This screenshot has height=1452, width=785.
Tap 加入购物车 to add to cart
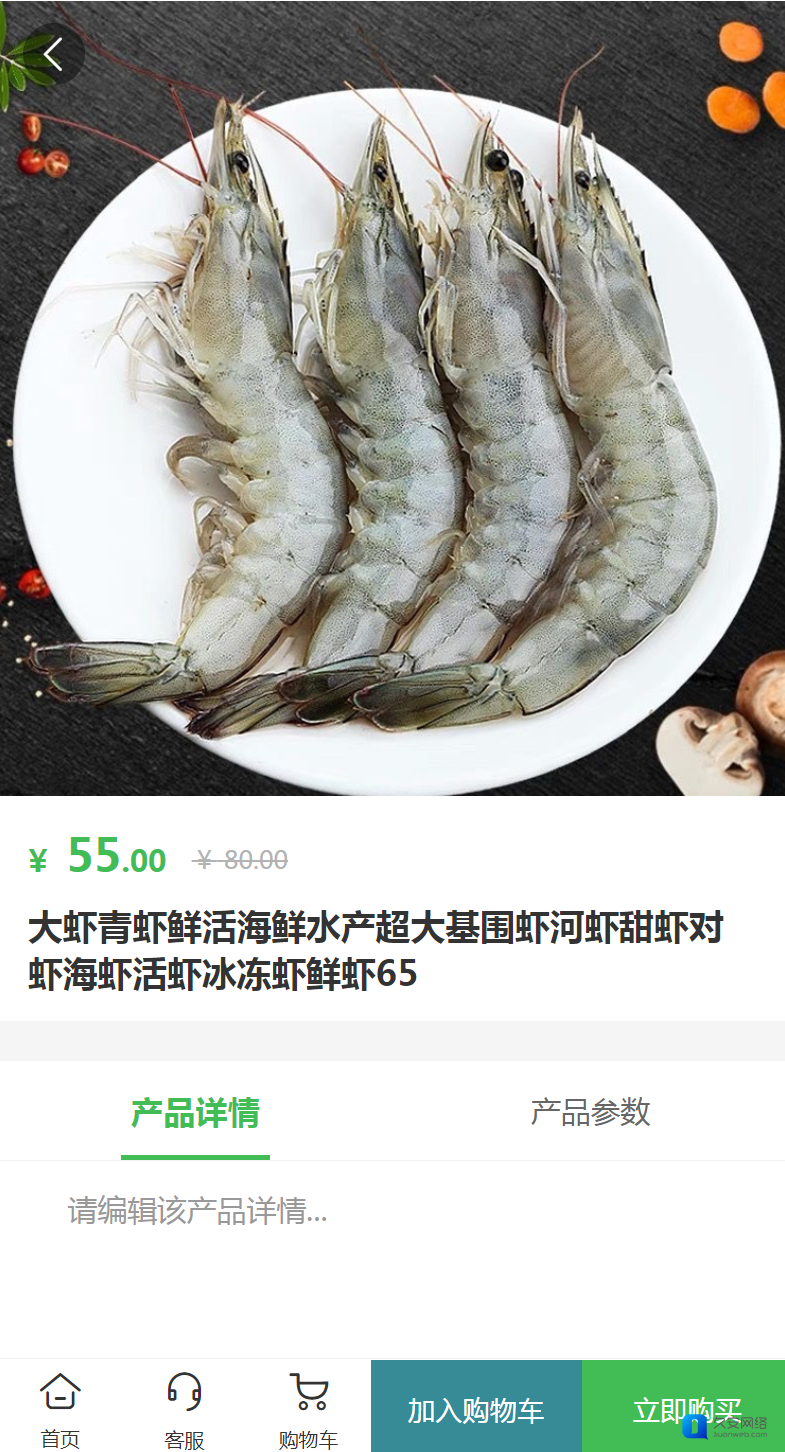click(476, 1408)
